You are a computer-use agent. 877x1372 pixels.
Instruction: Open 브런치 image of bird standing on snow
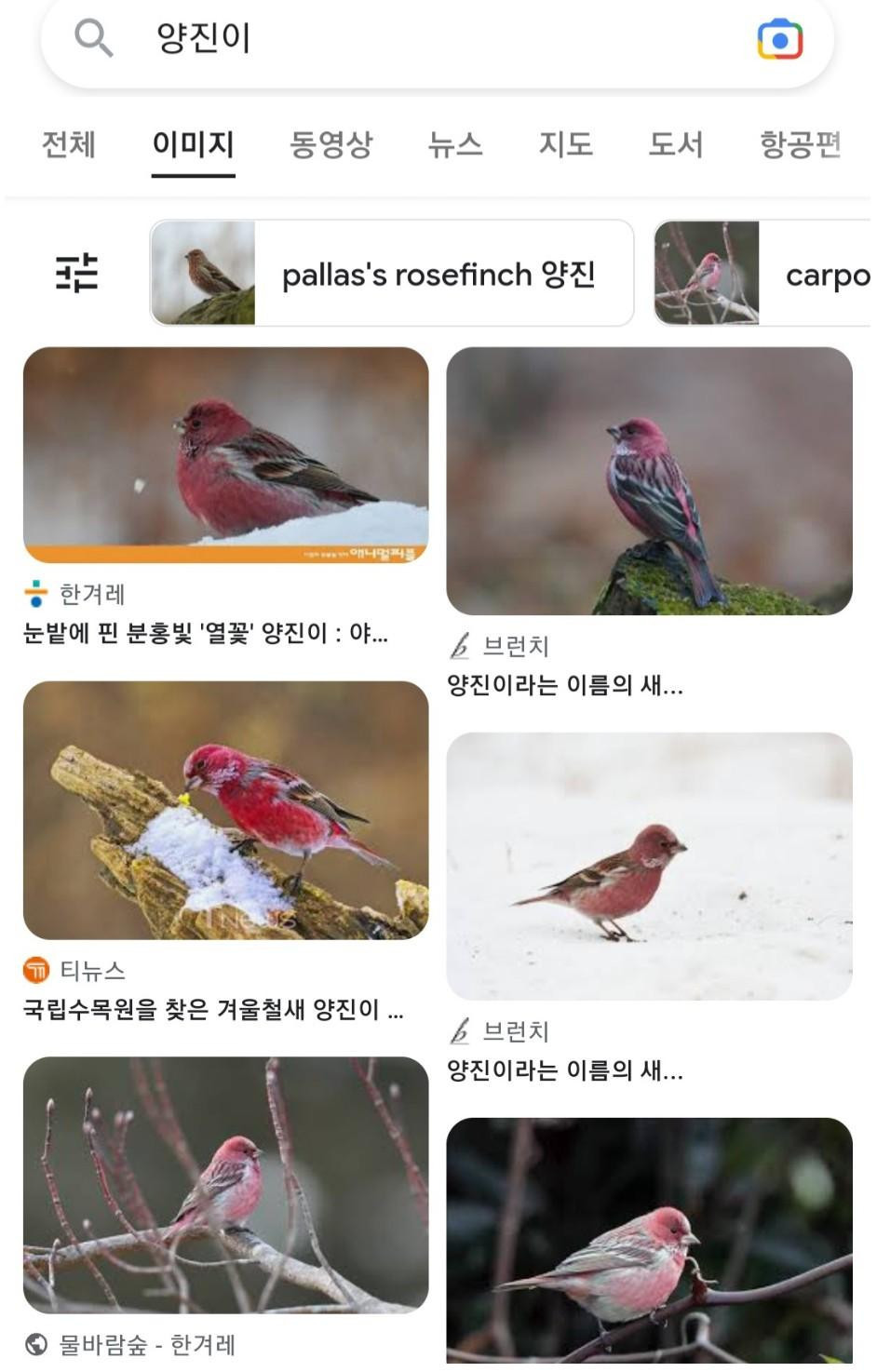[649, 866]
